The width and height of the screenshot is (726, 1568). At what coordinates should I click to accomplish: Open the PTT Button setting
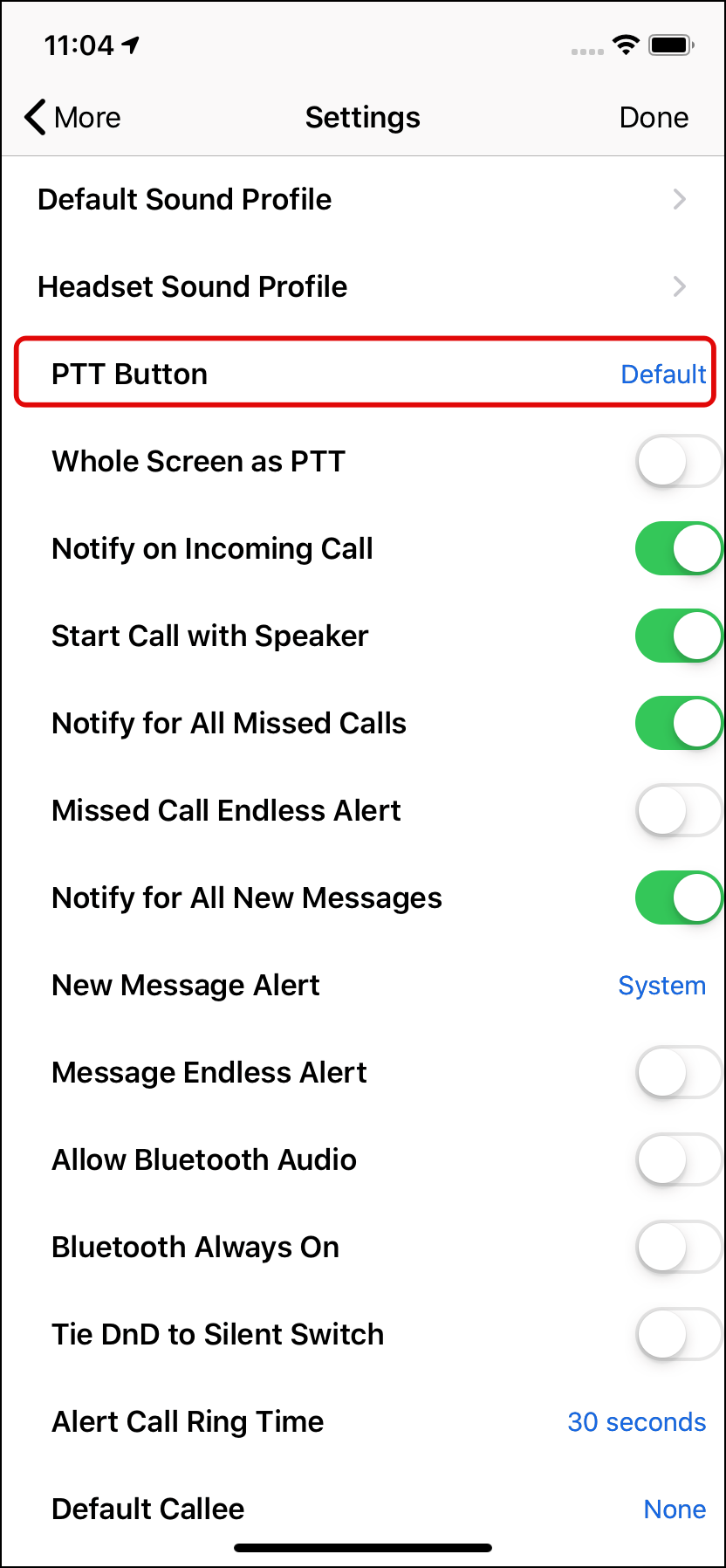365,374
